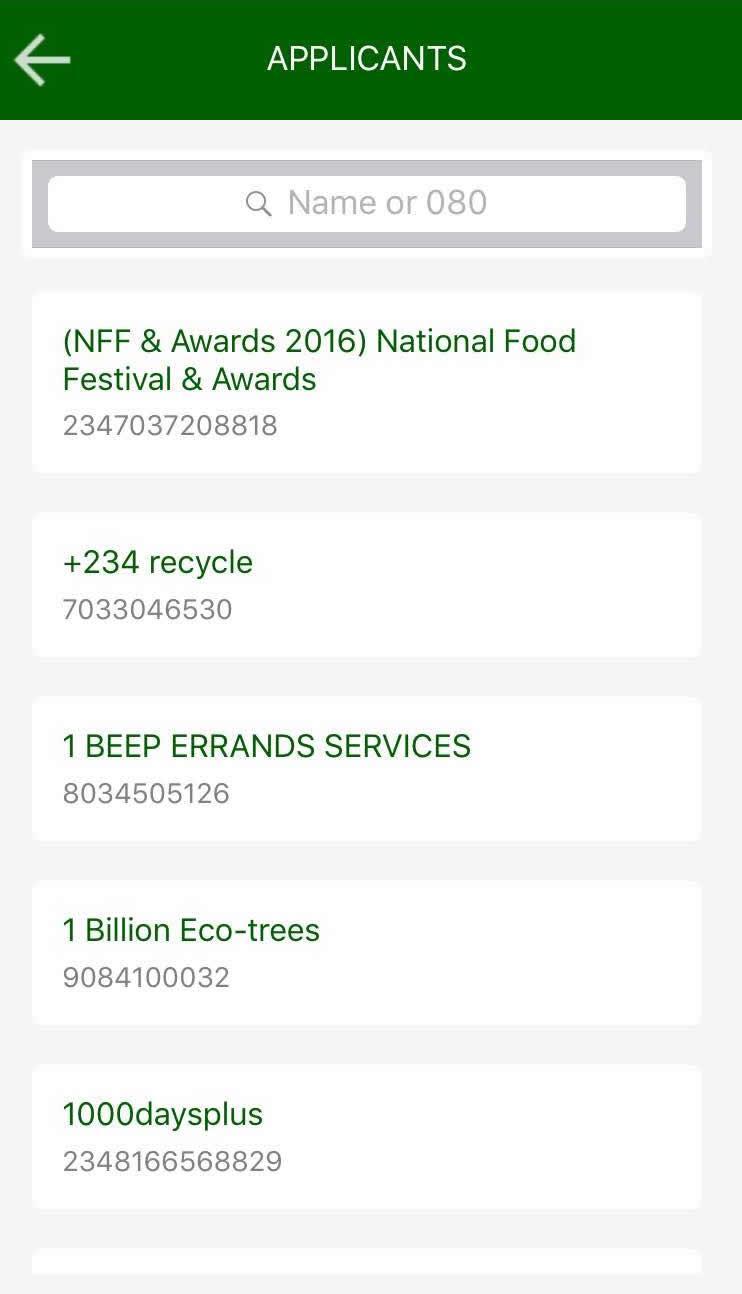Go back using the arrow icon

click(42, 60)
